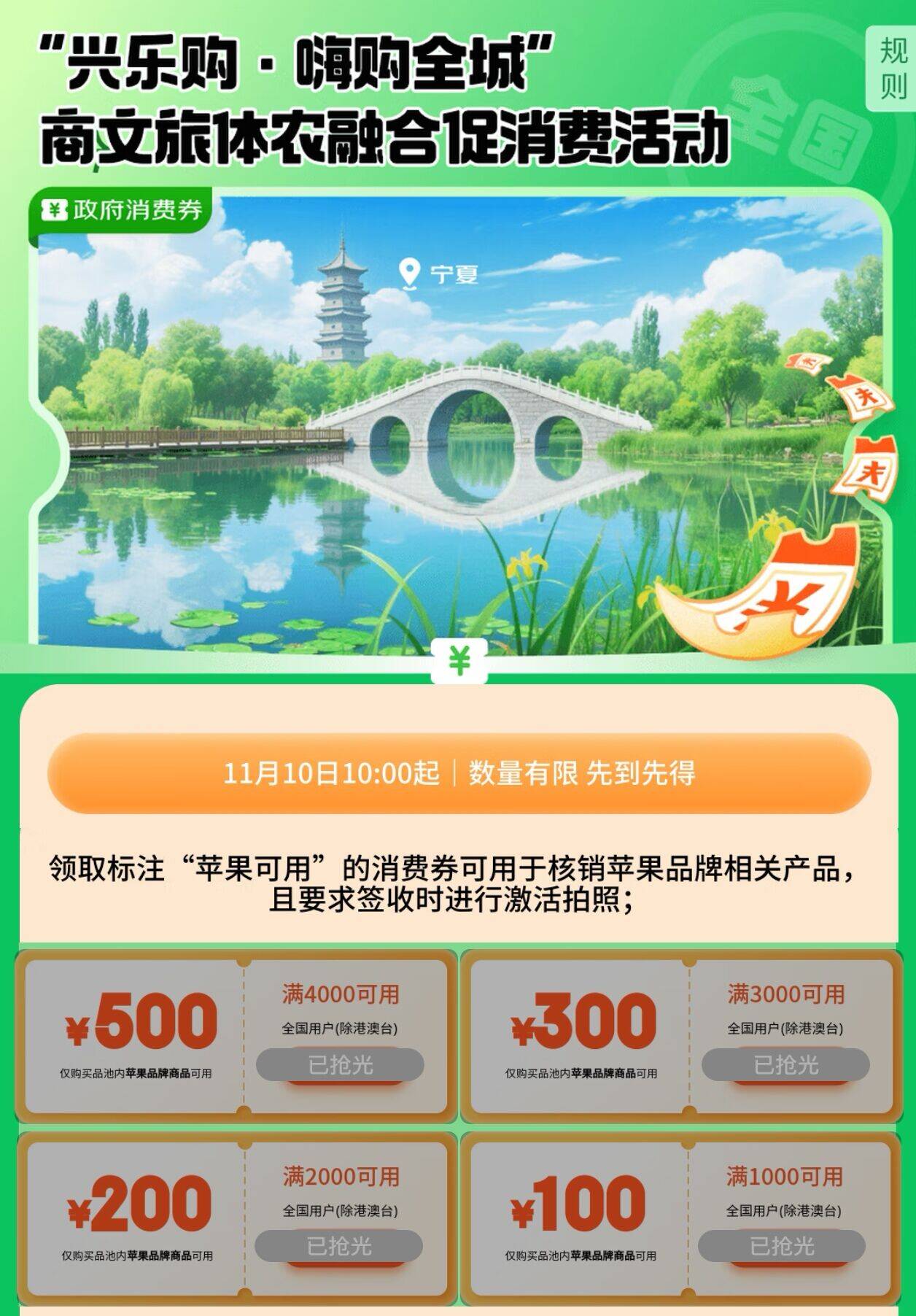916x1316 pixels.
Task: Tap 已抢光 on the ¥300 coupon
Action: point(785,1065)
